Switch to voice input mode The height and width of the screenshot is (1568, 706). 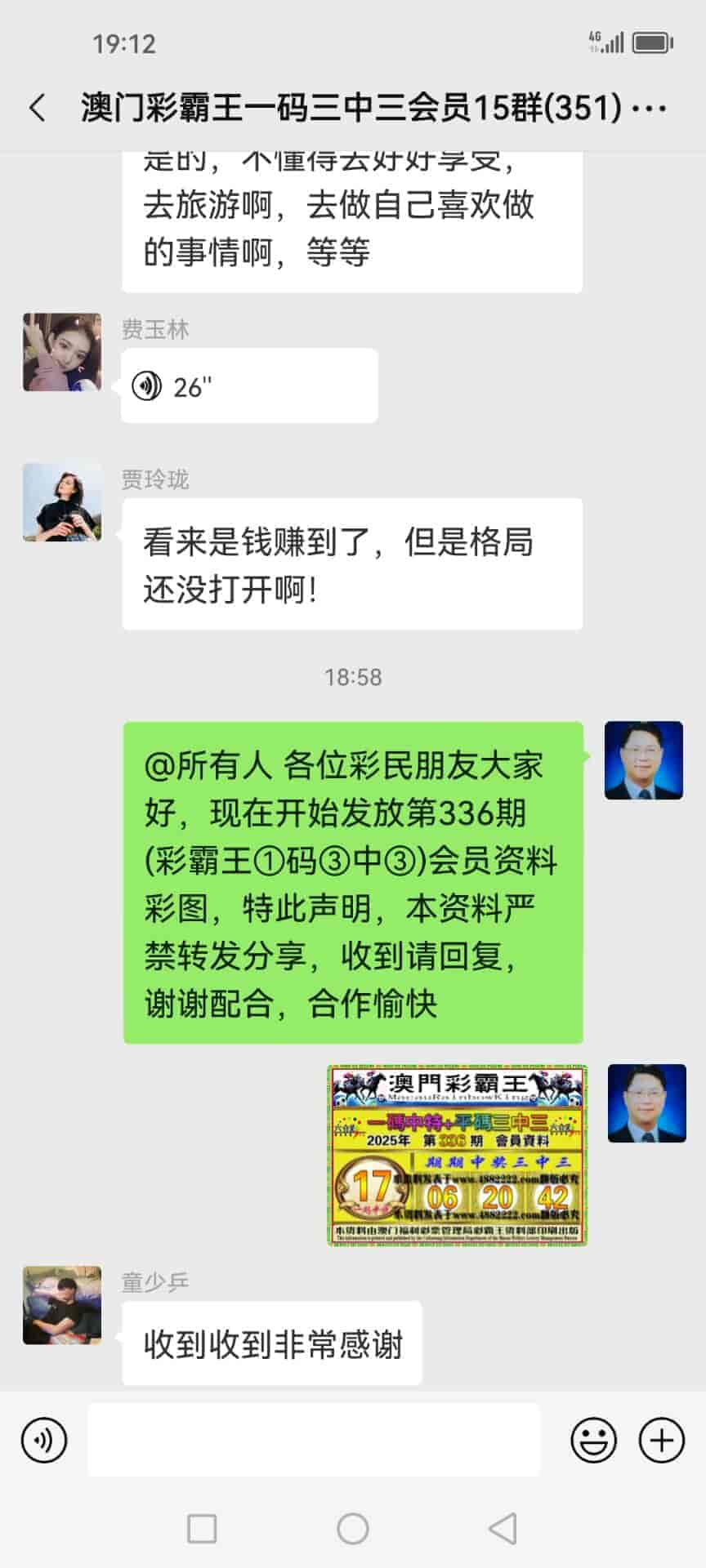pyautogui.click(x=44, y=1440)
